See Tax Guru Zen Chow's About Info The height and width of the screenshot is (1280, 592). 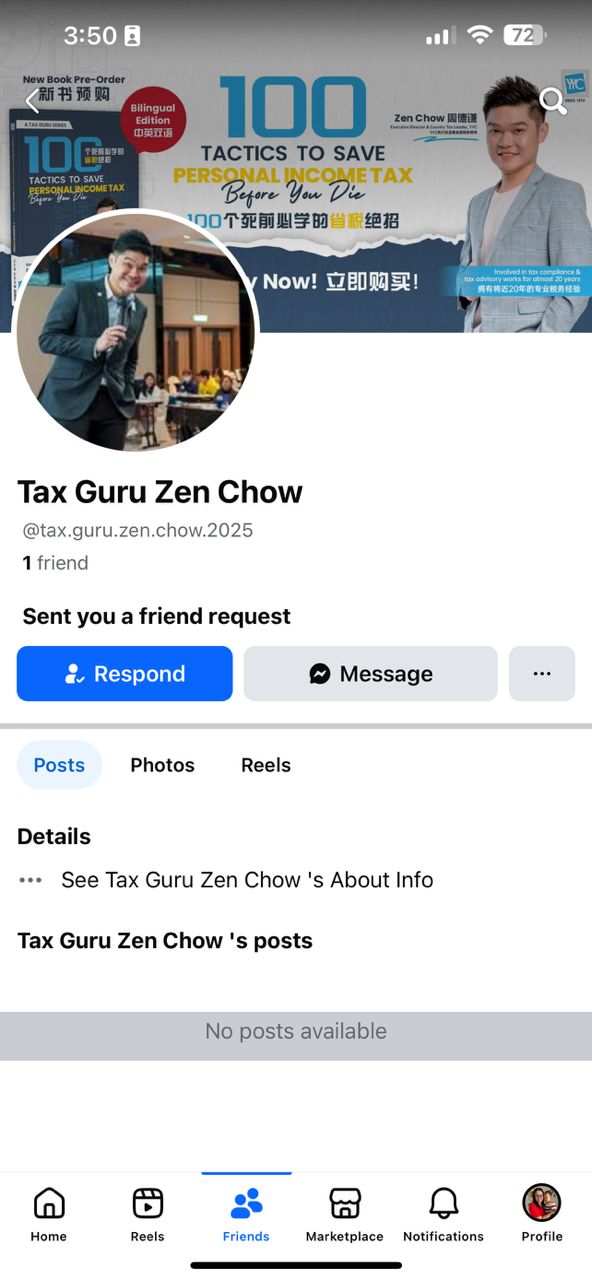point(247,880)
